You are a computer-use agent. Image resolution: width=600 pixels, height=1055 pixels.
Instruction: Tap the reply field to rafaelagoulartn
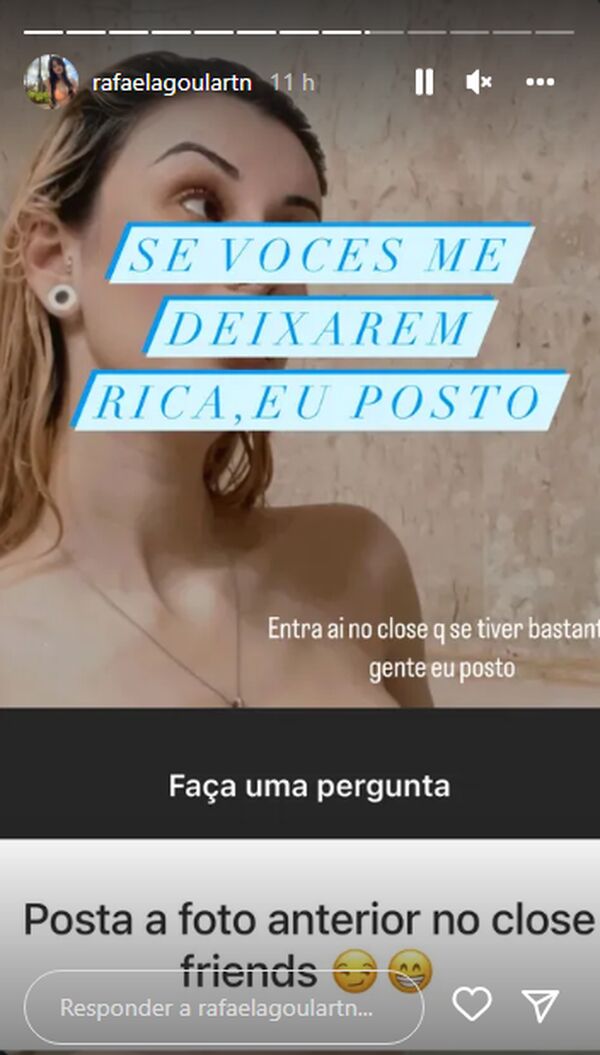tap(224, 1007)
